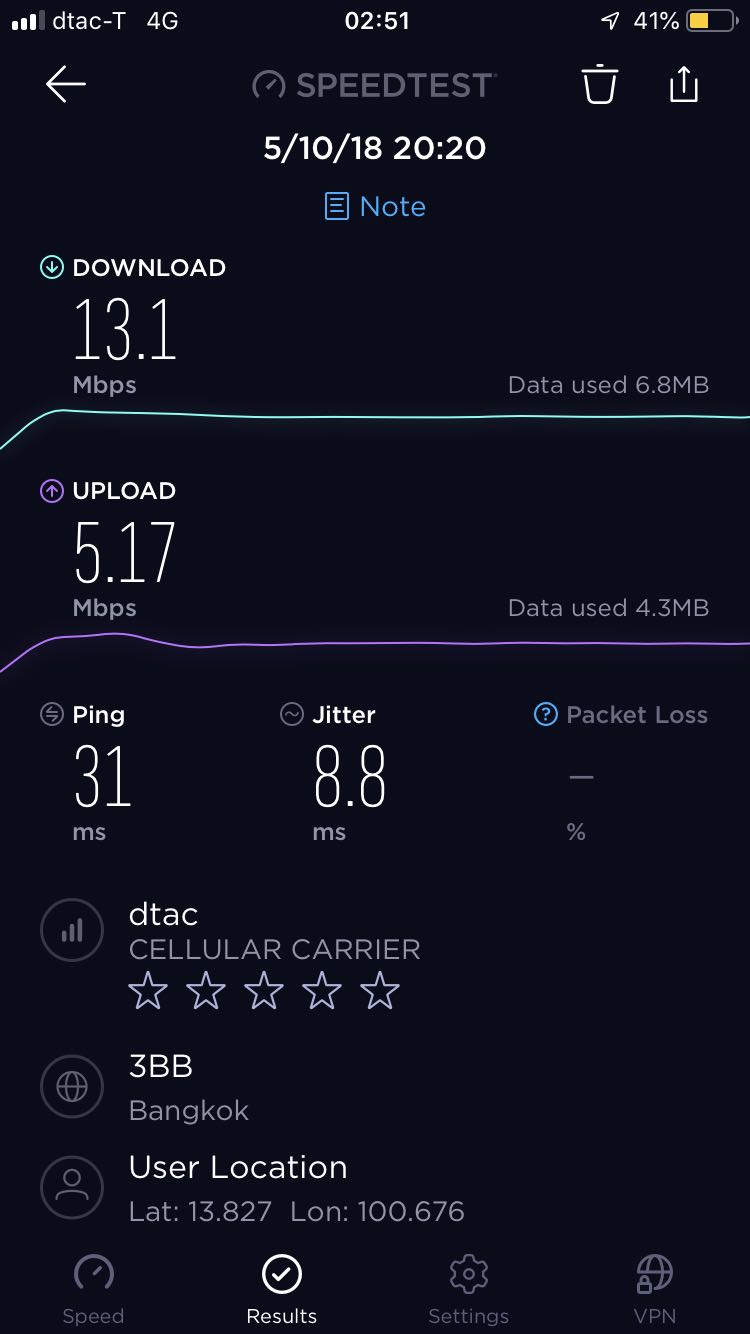Add a Note to this result

(x=375, y=206)
